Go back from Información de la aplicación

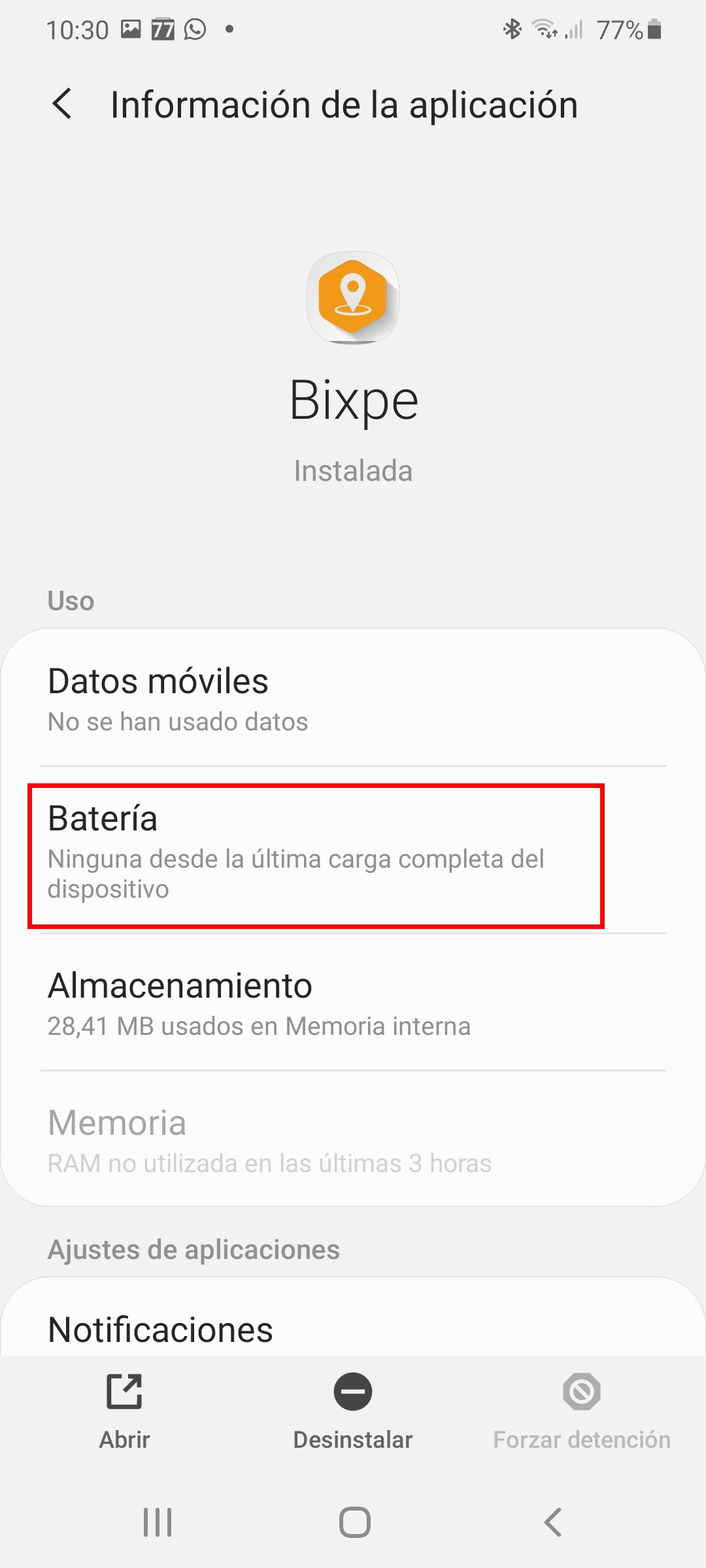click(62, 105)
